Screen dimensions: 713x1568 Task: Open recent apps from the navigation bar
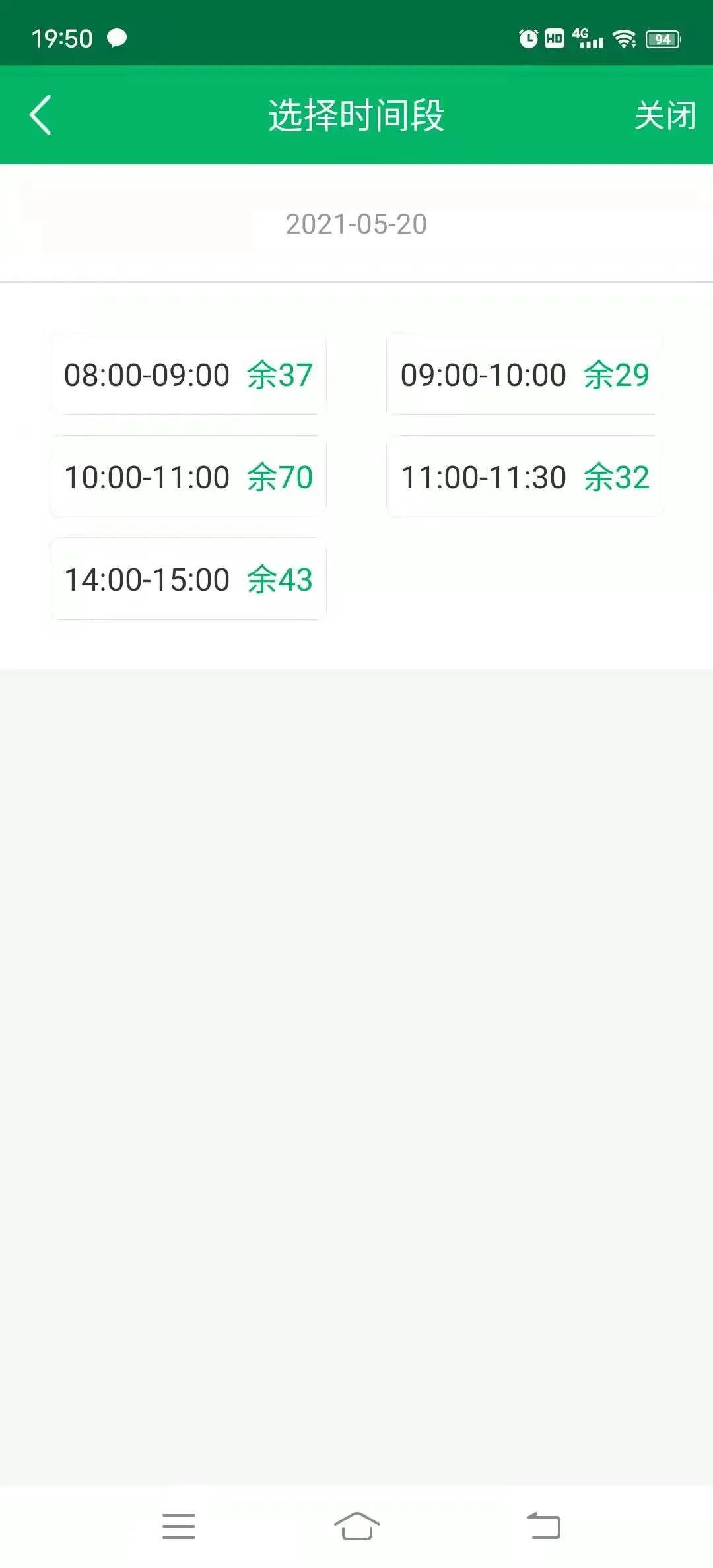[179, 1526]
